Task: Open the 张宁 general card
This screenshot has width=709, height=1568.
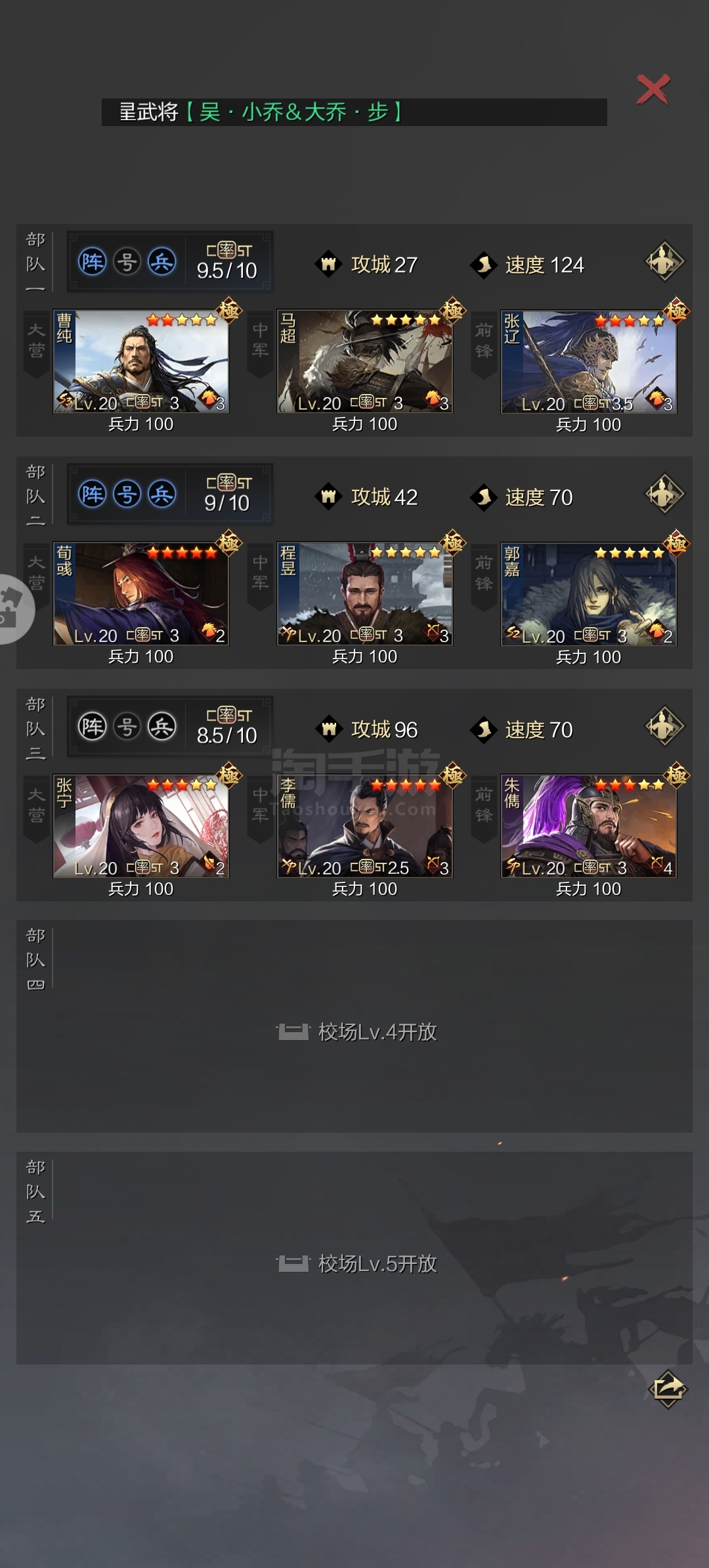Action: (x=141, y=826)
